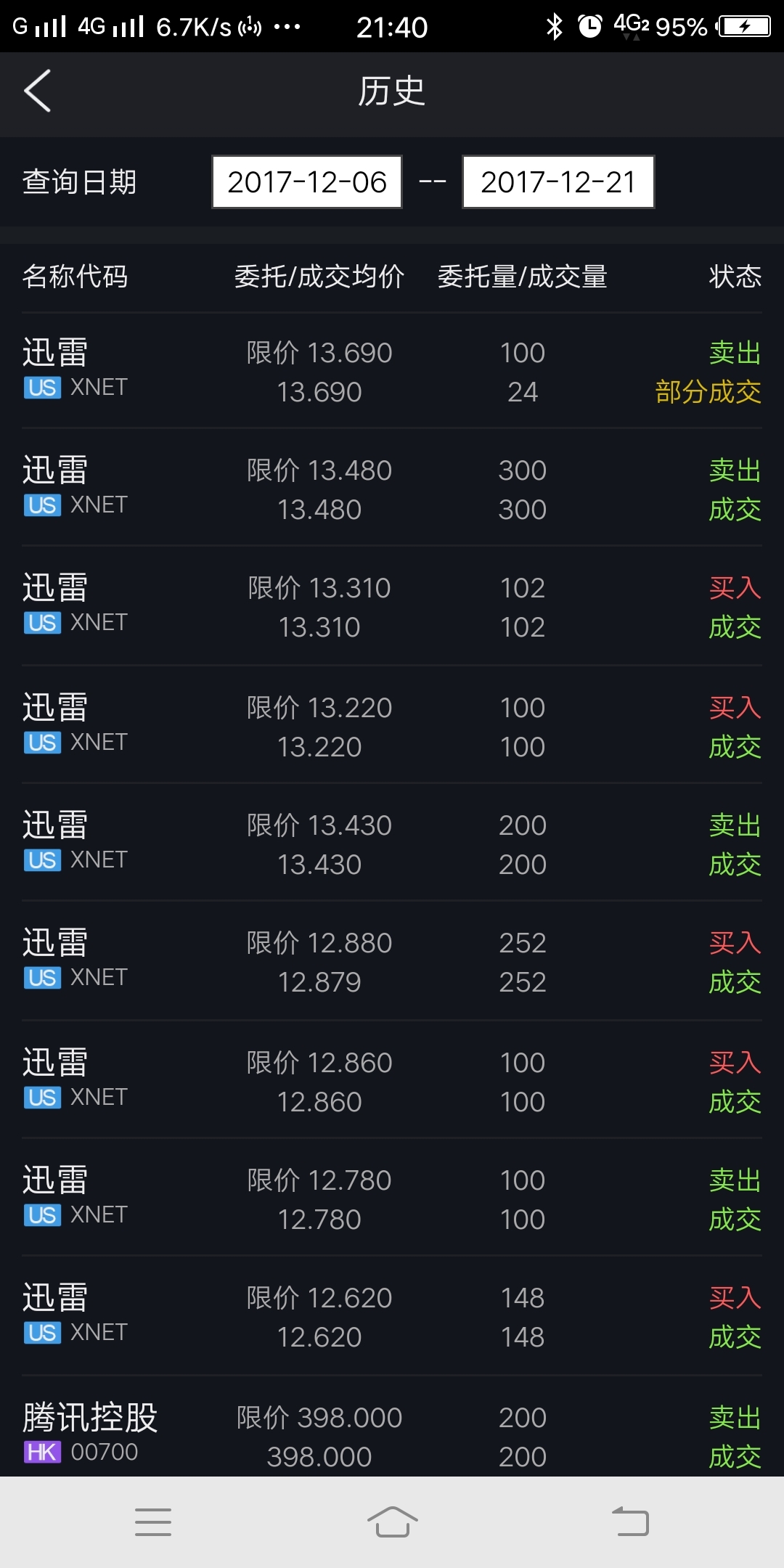Image resolution: width=784 pixels, height=1568 pixels.
Task: View the 迅雷 order at 限价 13.220
Action: click(x=392, y=725)
